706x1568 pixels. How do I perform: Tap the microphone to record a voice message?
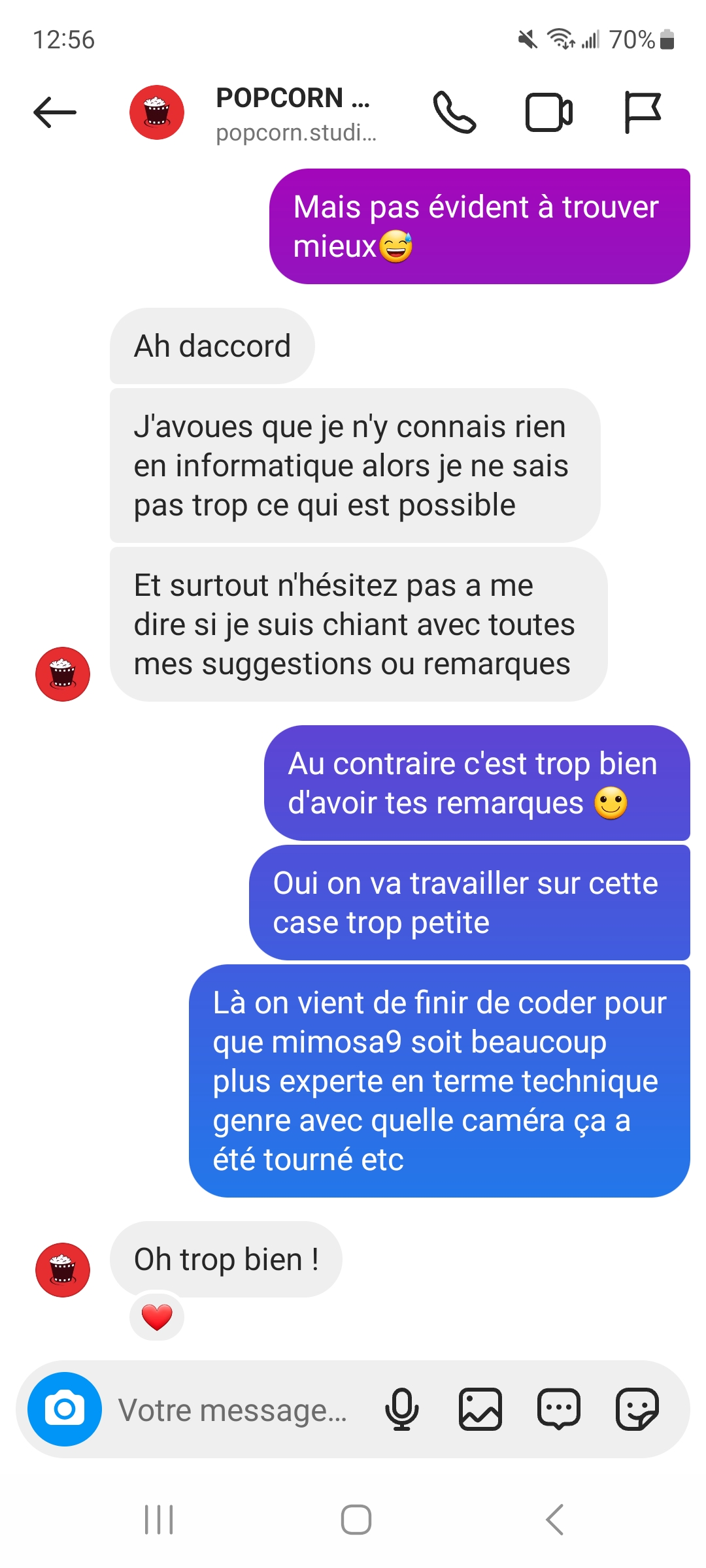[401, 1409]
